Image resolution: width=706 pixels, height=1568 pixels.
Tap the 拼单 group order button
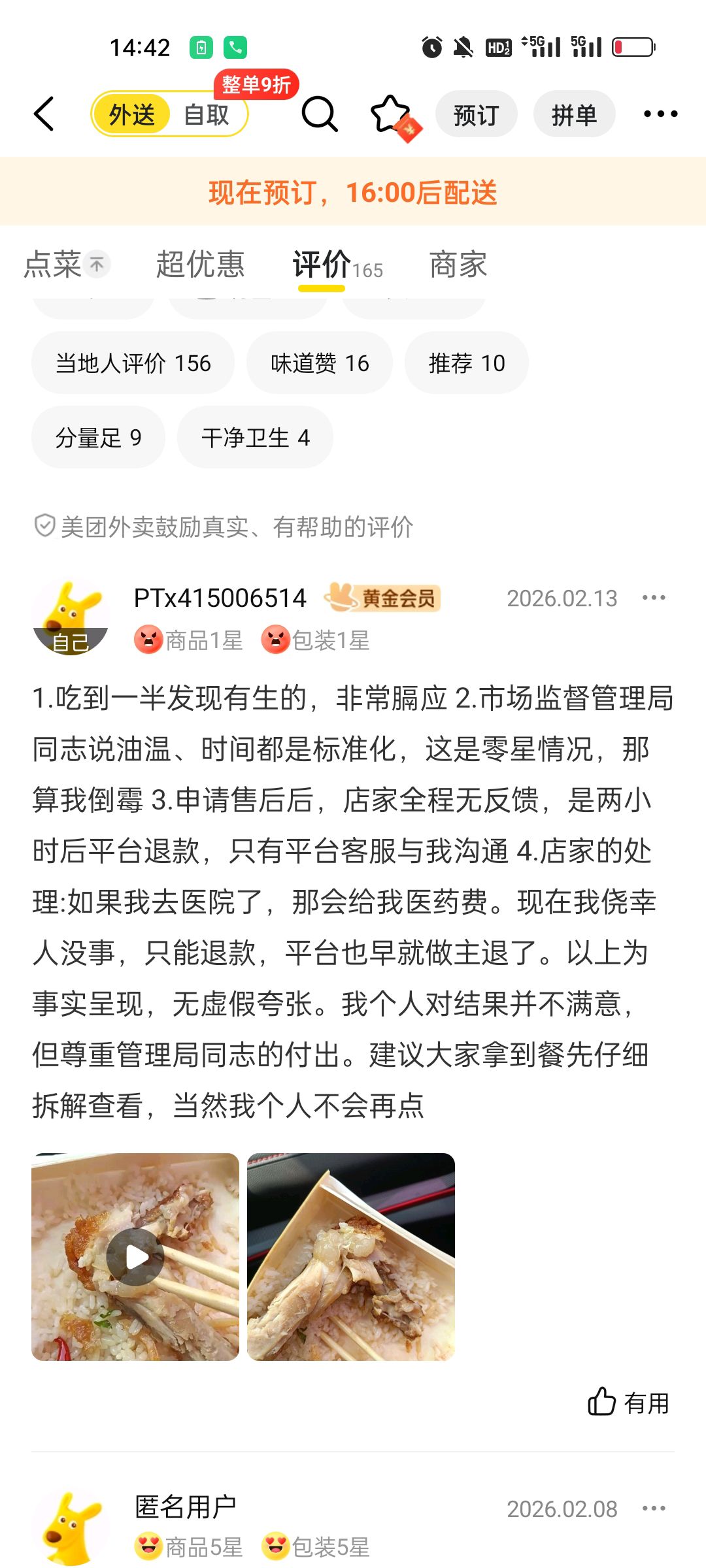pos(574,115)
